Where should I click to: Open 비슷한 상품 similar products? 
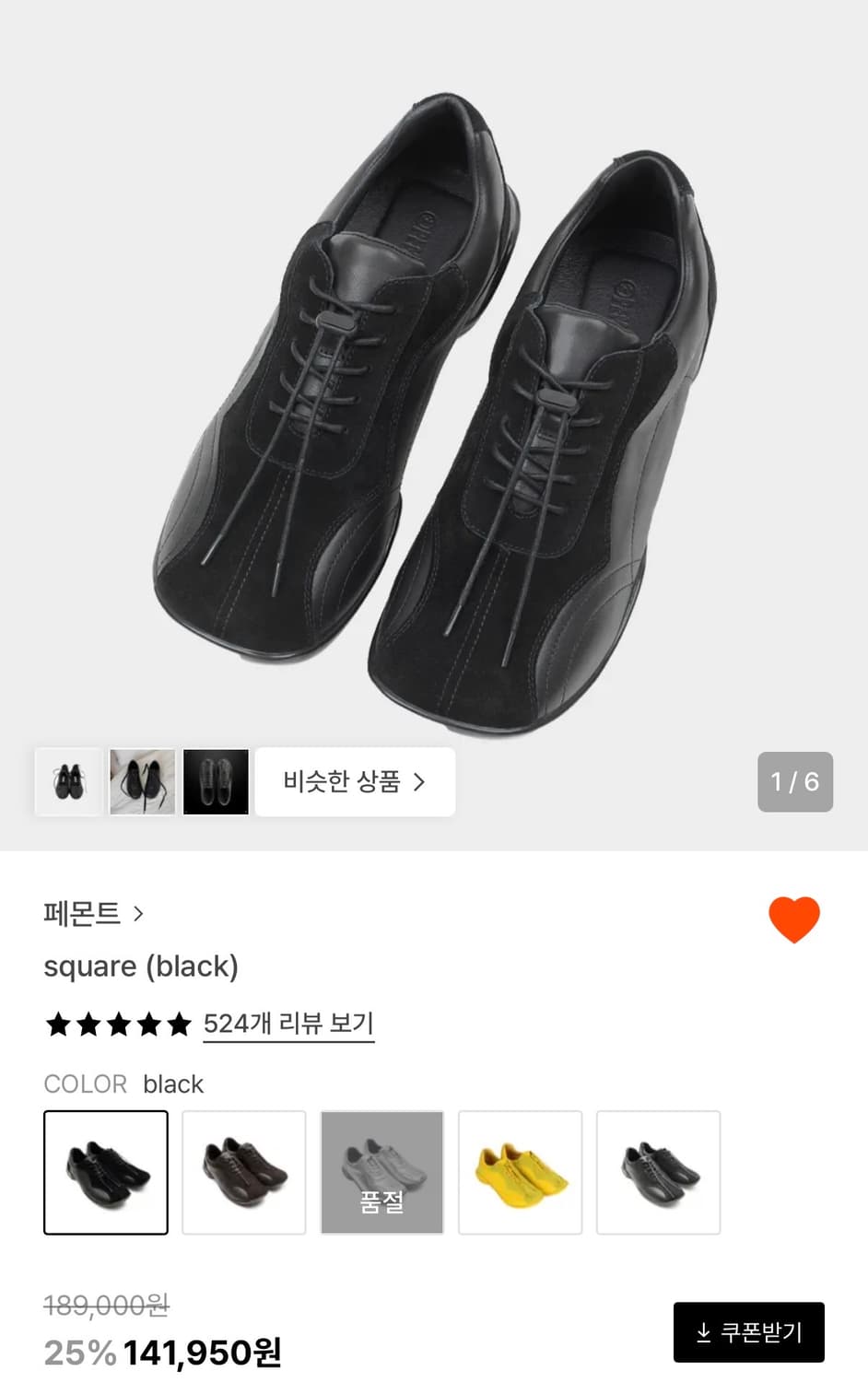[x=355, y=781]
